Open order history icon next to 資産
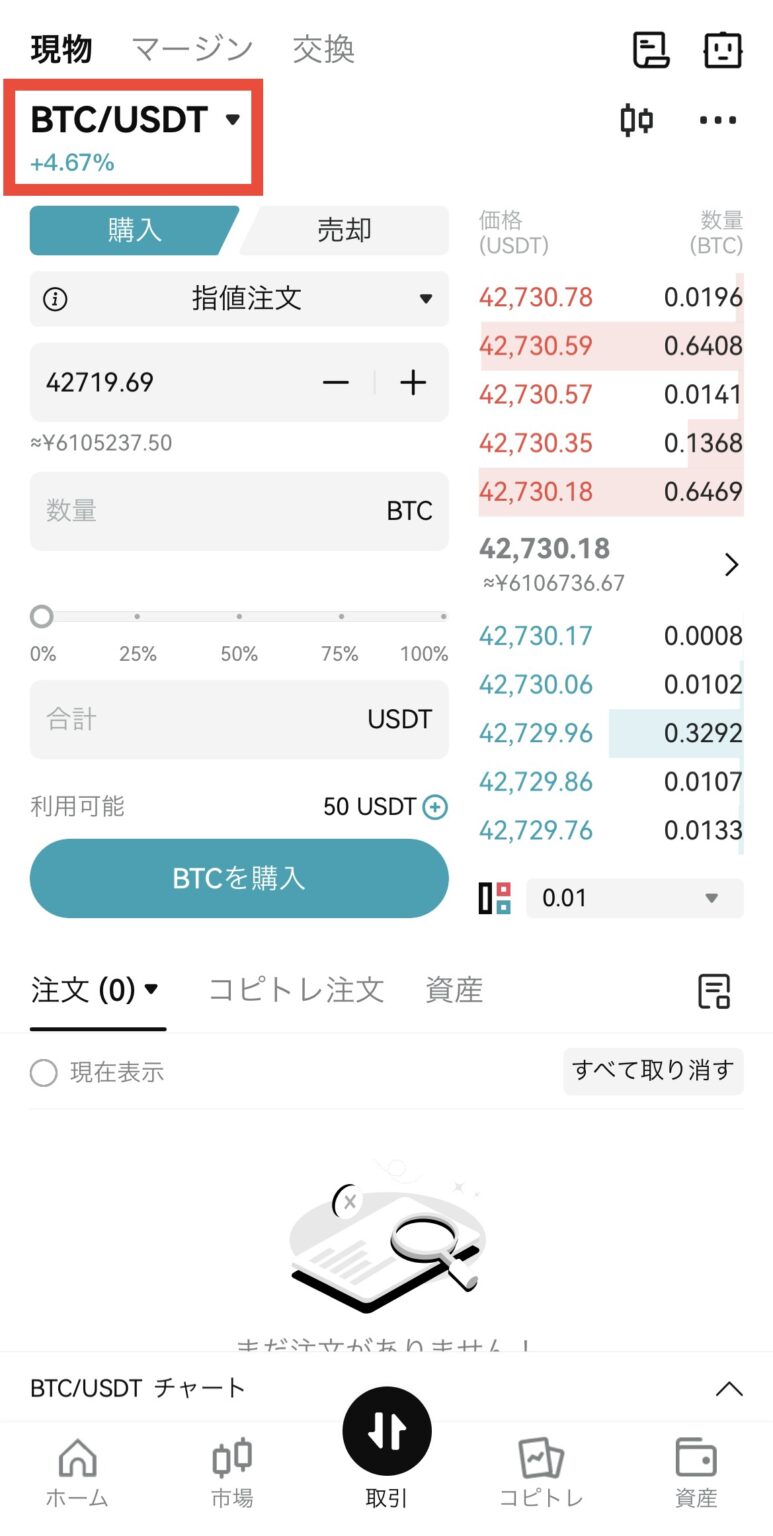 [x=713, y=990]
